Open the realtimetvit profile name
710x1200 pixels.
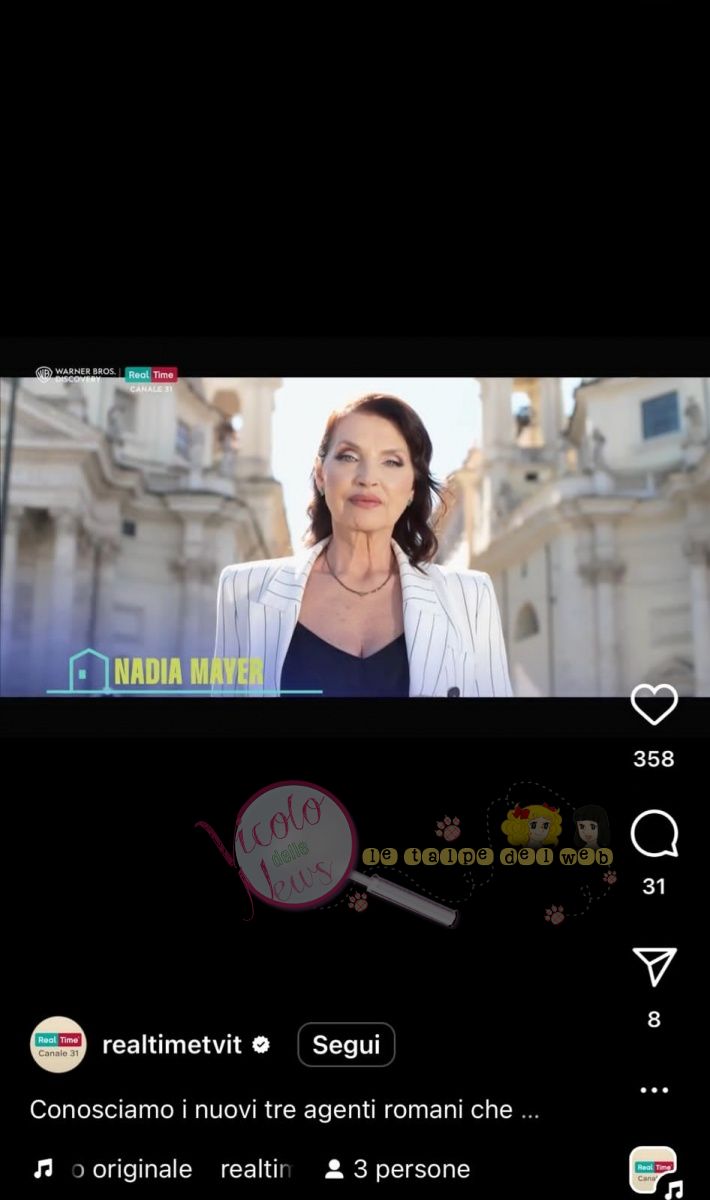(172, 1045)
